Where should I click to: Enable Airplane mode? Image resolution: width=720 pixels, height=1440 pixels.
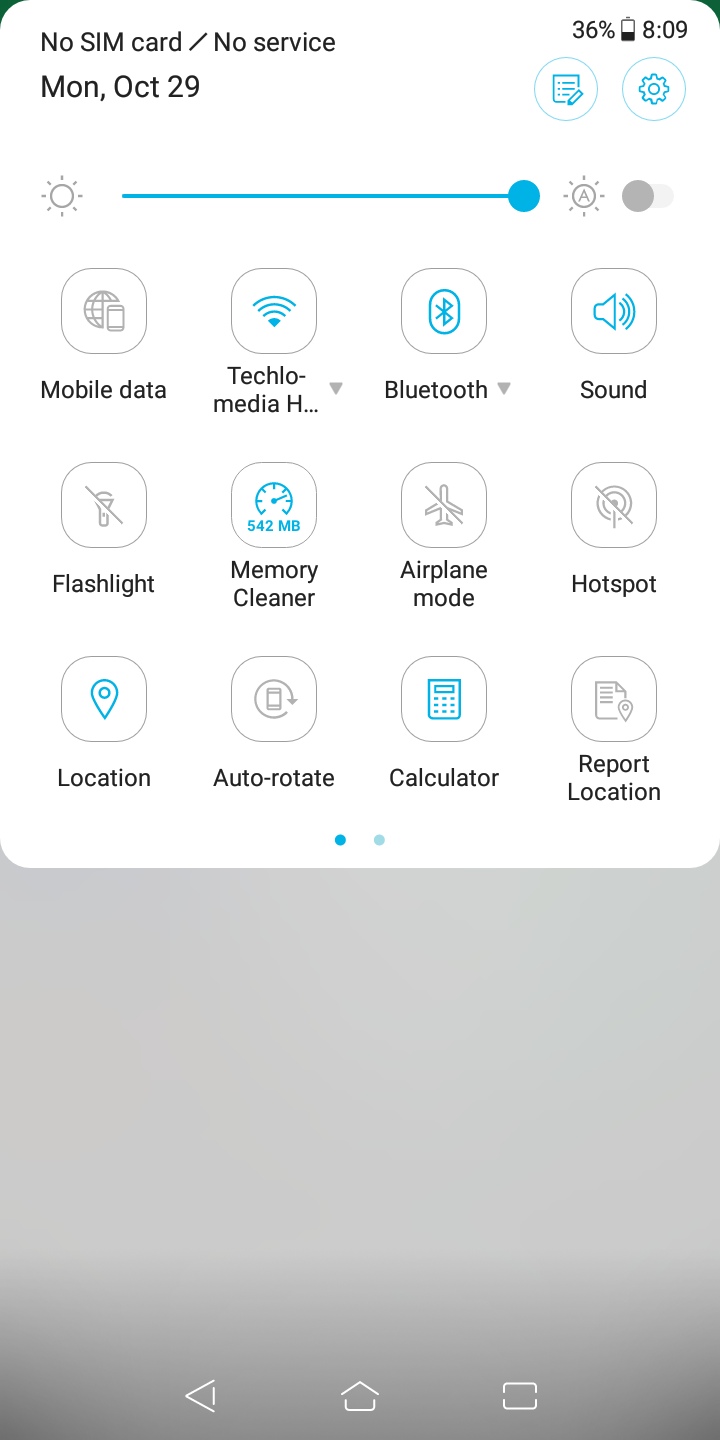[x=444, y=505]
